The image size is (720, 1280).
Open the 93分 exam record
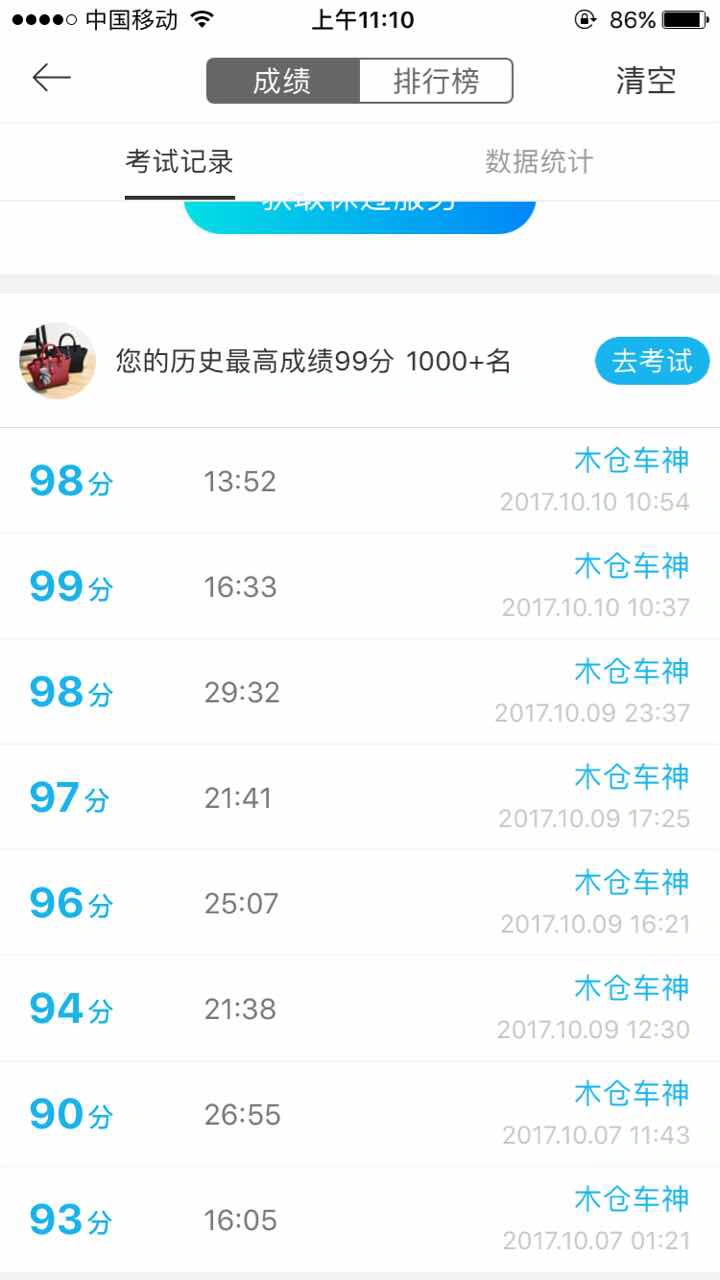pyautogui.click(x=360, y=1220)
